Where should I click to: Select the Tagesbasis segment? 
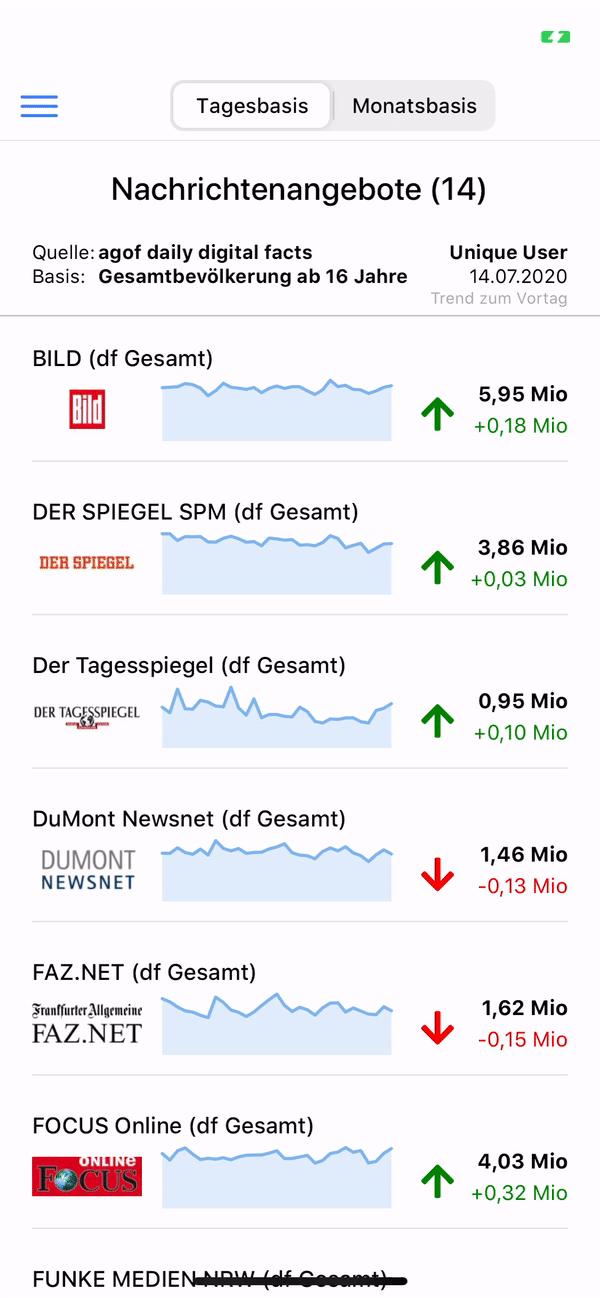pos(251,106)
